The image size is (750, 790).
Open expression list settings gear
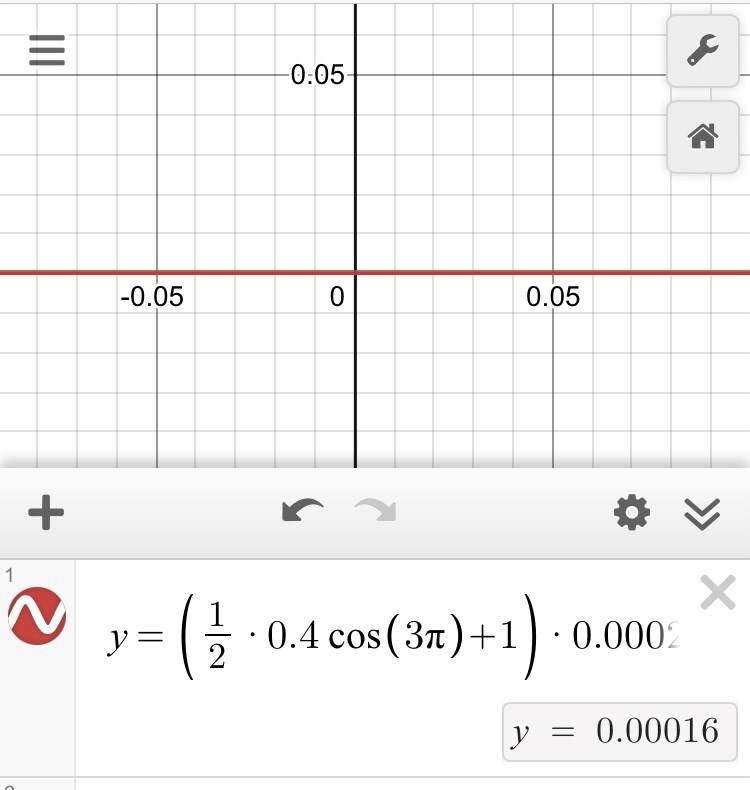[631, 514]
